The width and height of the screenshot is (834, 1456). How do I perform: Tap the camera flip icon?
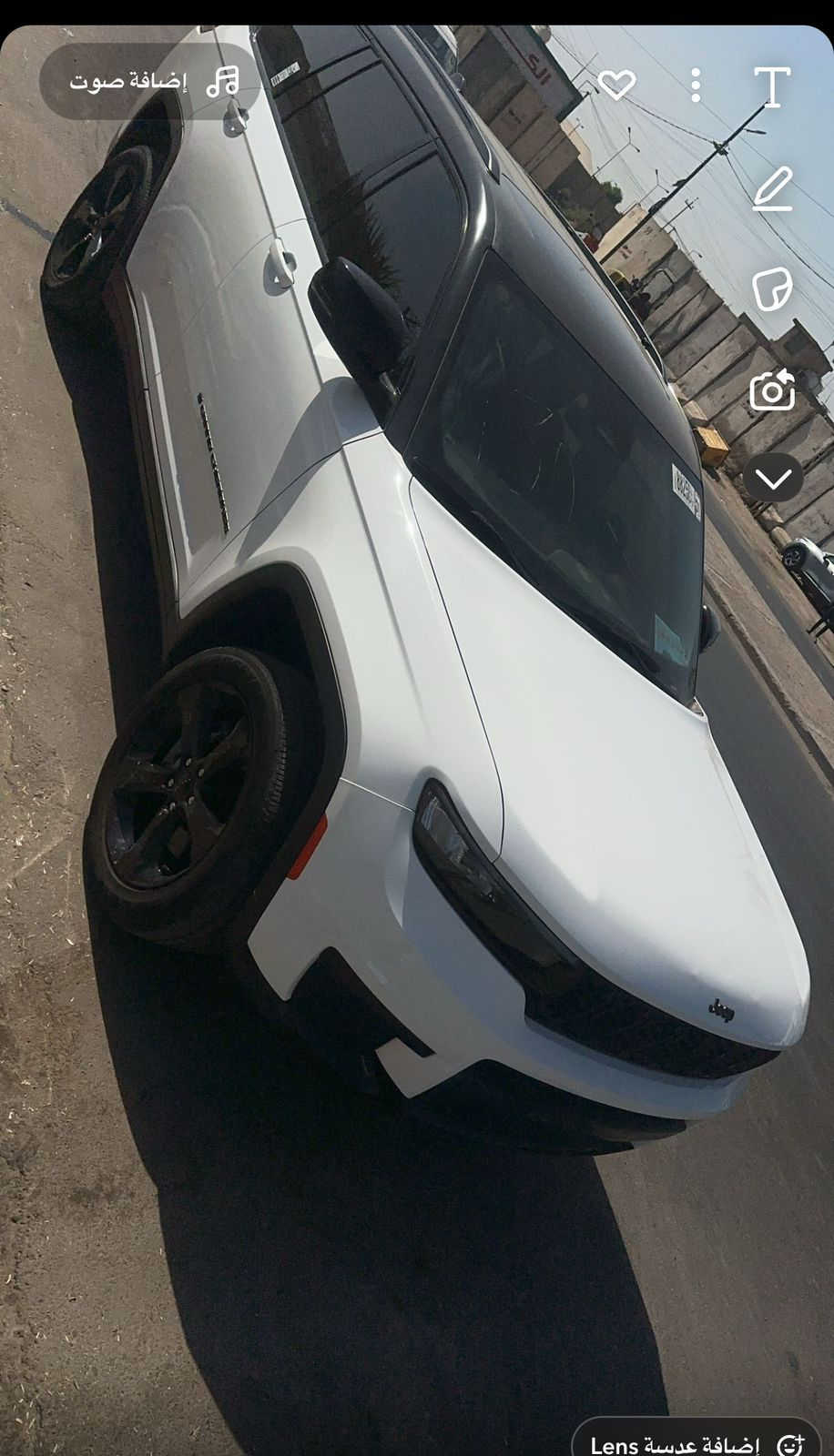pos(772,391)
